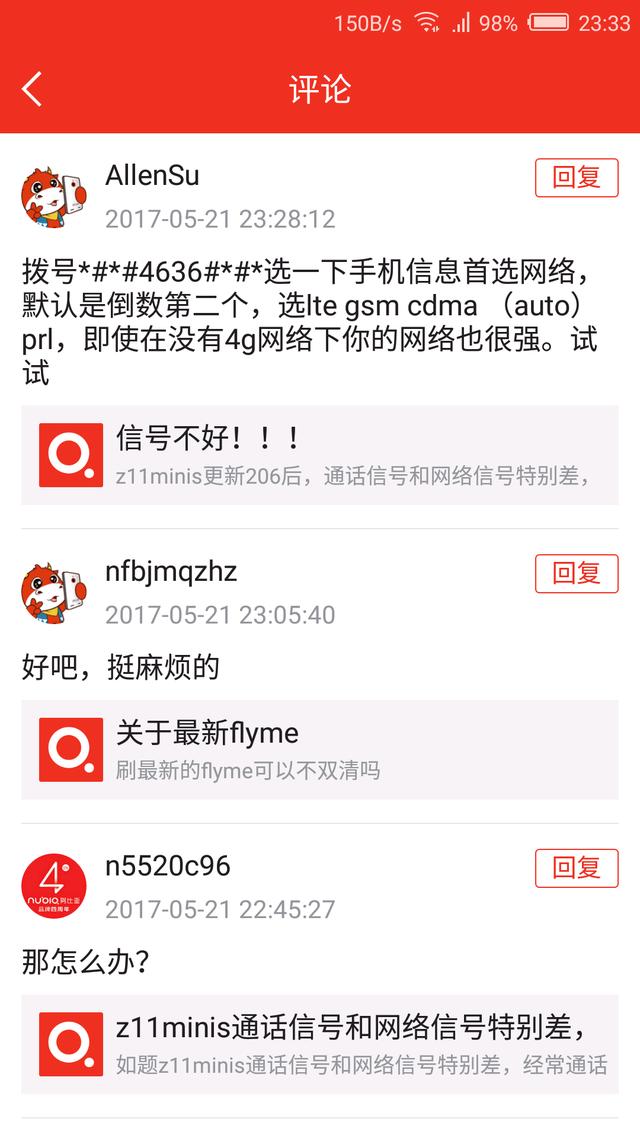Open the 关于最新flyme post card

pyautogui.click(x=320, y=749)
